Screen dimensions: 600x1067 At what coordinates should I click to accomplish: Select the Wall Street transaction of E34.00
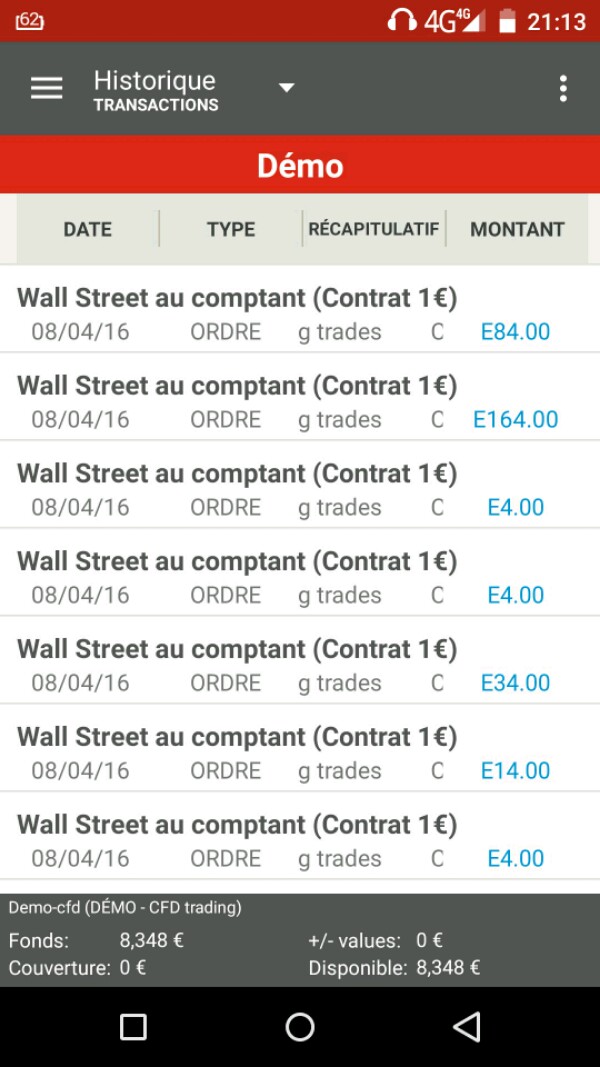(300, 666)
